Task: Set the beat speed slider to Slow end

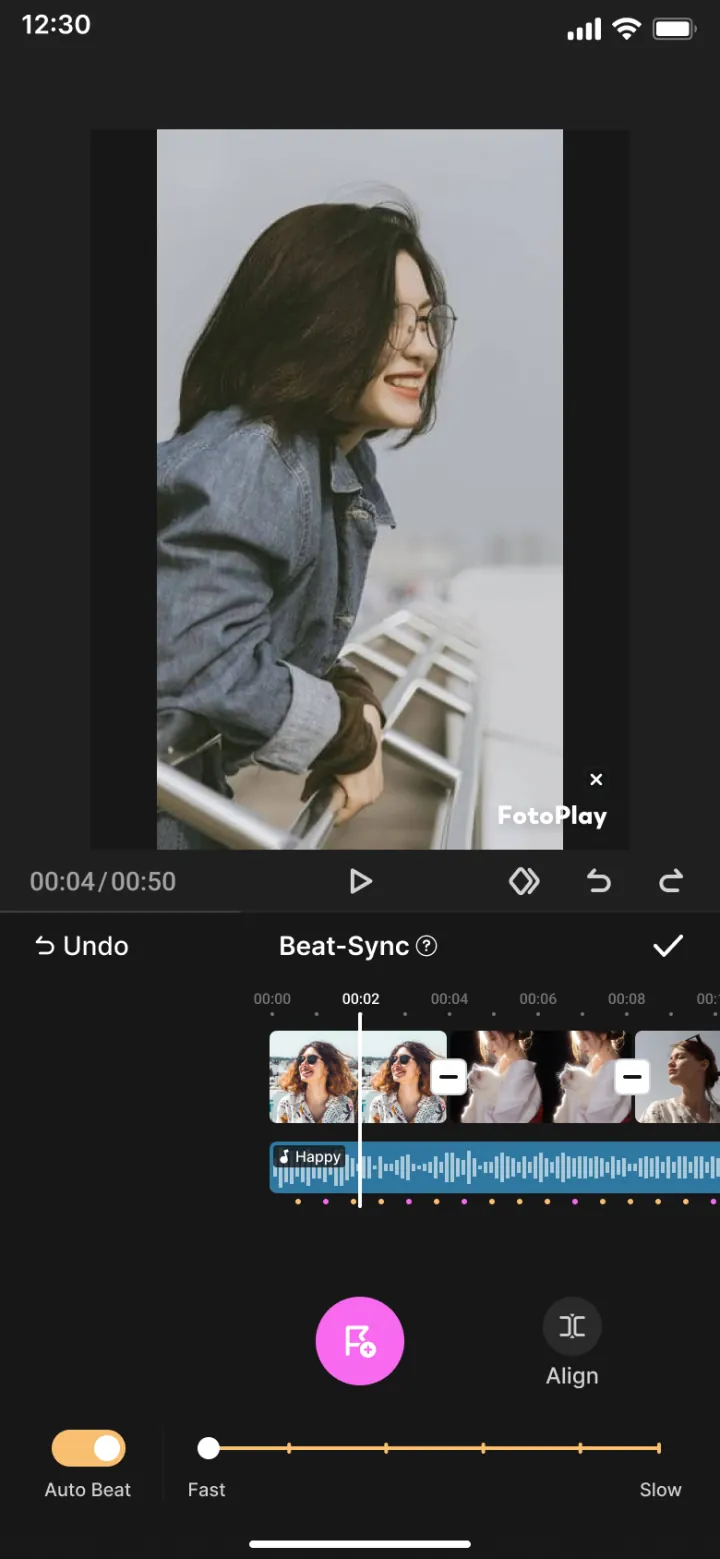Action: pos(659,1448)
